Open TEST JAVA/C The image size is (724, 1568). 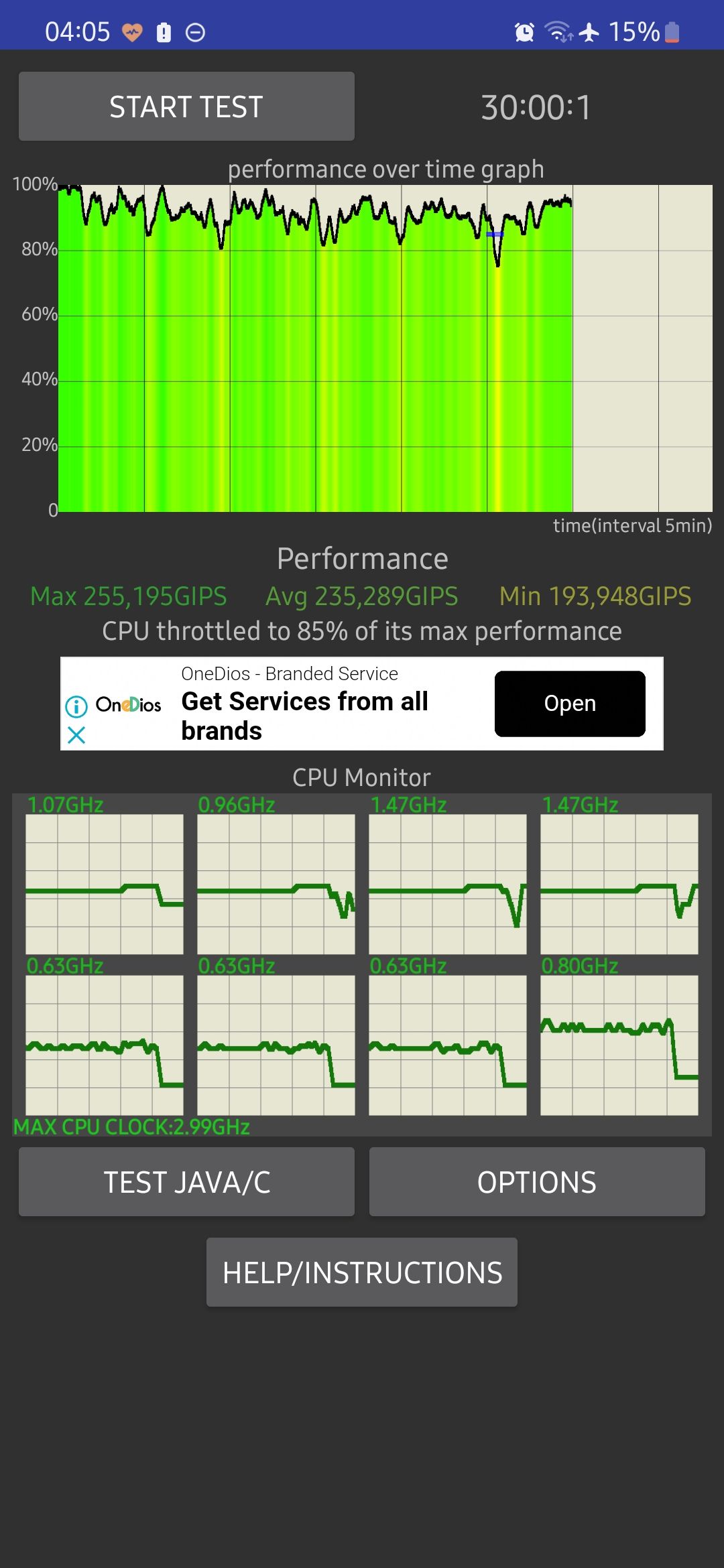[186, 1181]
